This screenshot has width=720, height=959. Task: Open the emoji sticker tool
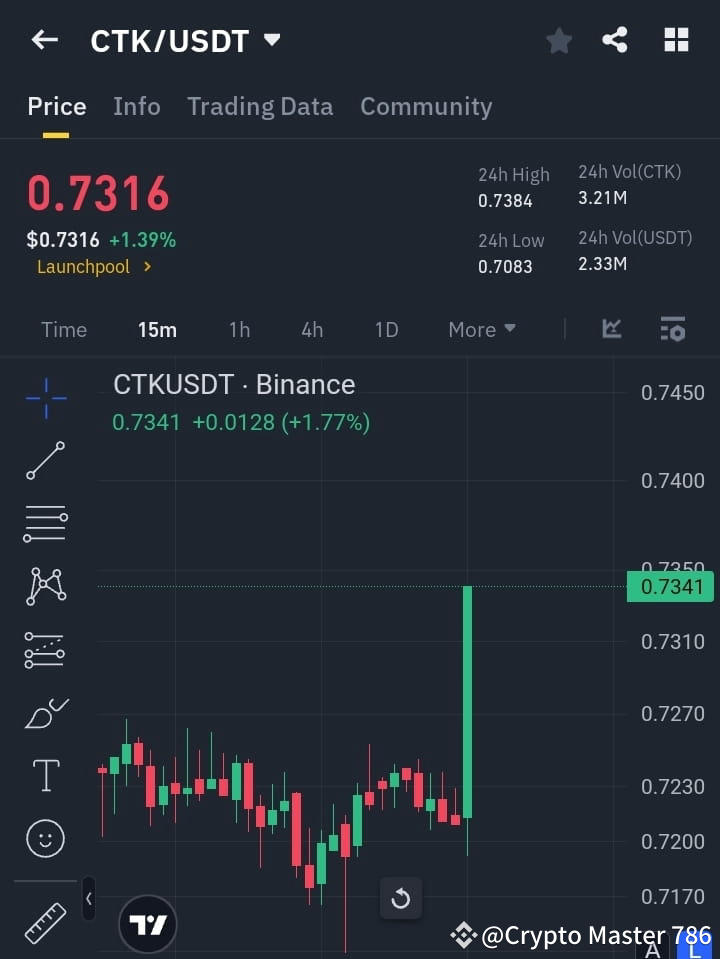point(45,838)
